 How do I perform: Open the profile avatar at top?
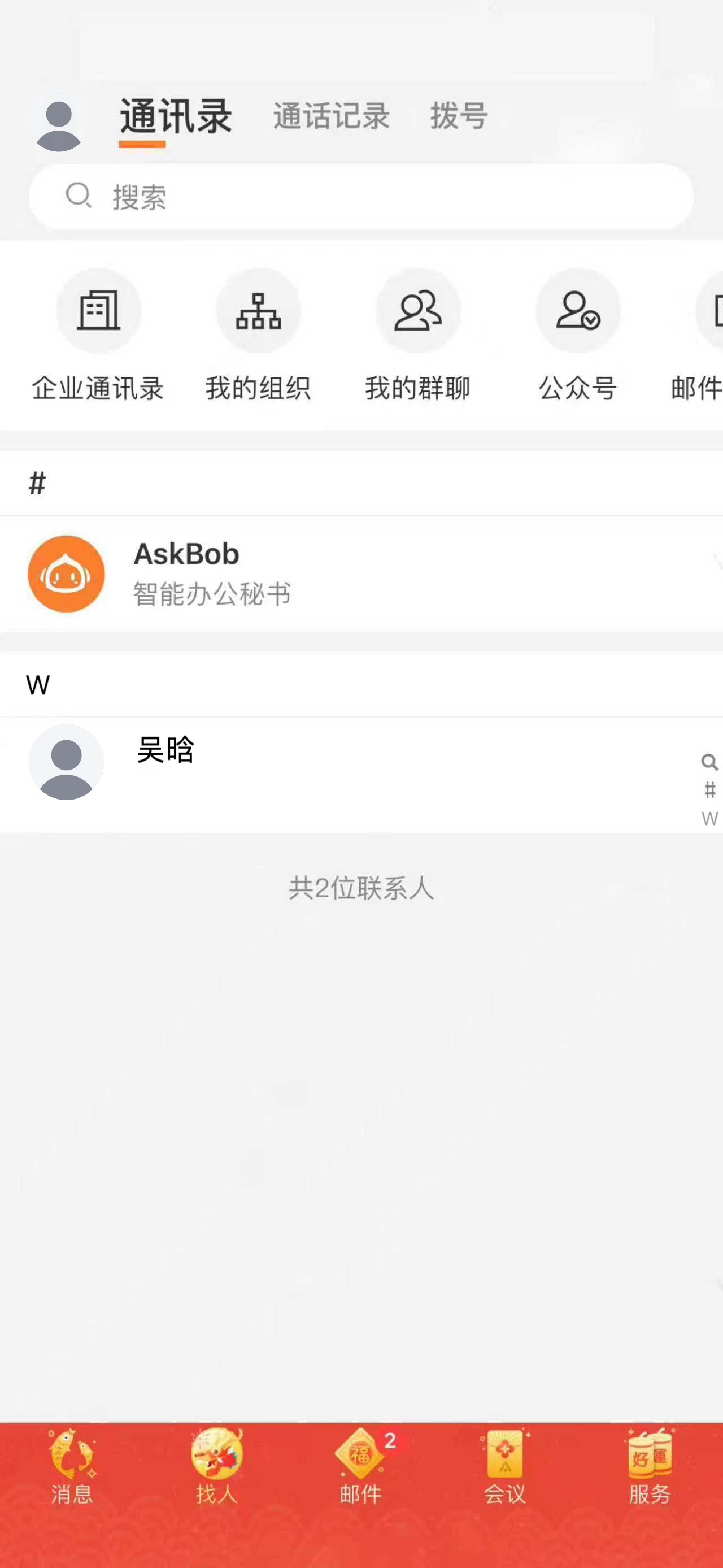(x=58, y=121)
